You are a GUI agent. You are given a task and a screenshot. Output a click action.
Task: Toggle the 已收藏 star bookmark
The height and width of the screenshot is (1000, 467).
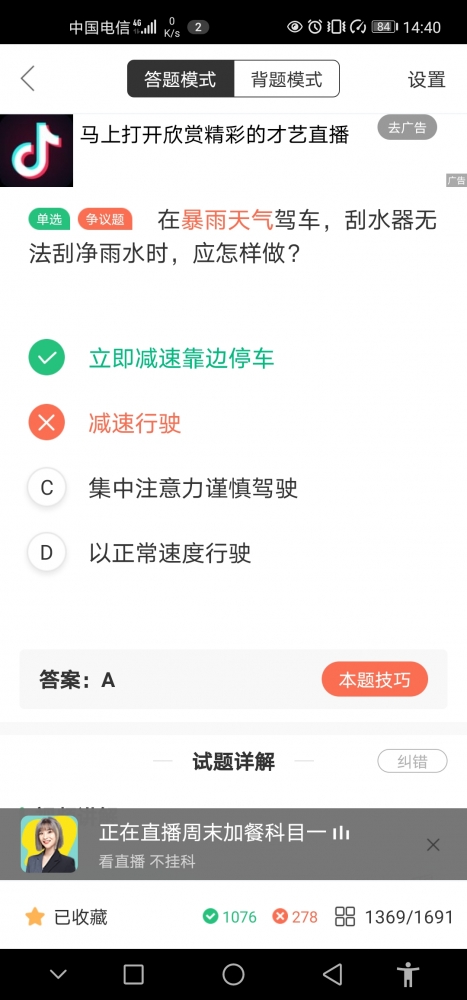[x=66, y=917]
